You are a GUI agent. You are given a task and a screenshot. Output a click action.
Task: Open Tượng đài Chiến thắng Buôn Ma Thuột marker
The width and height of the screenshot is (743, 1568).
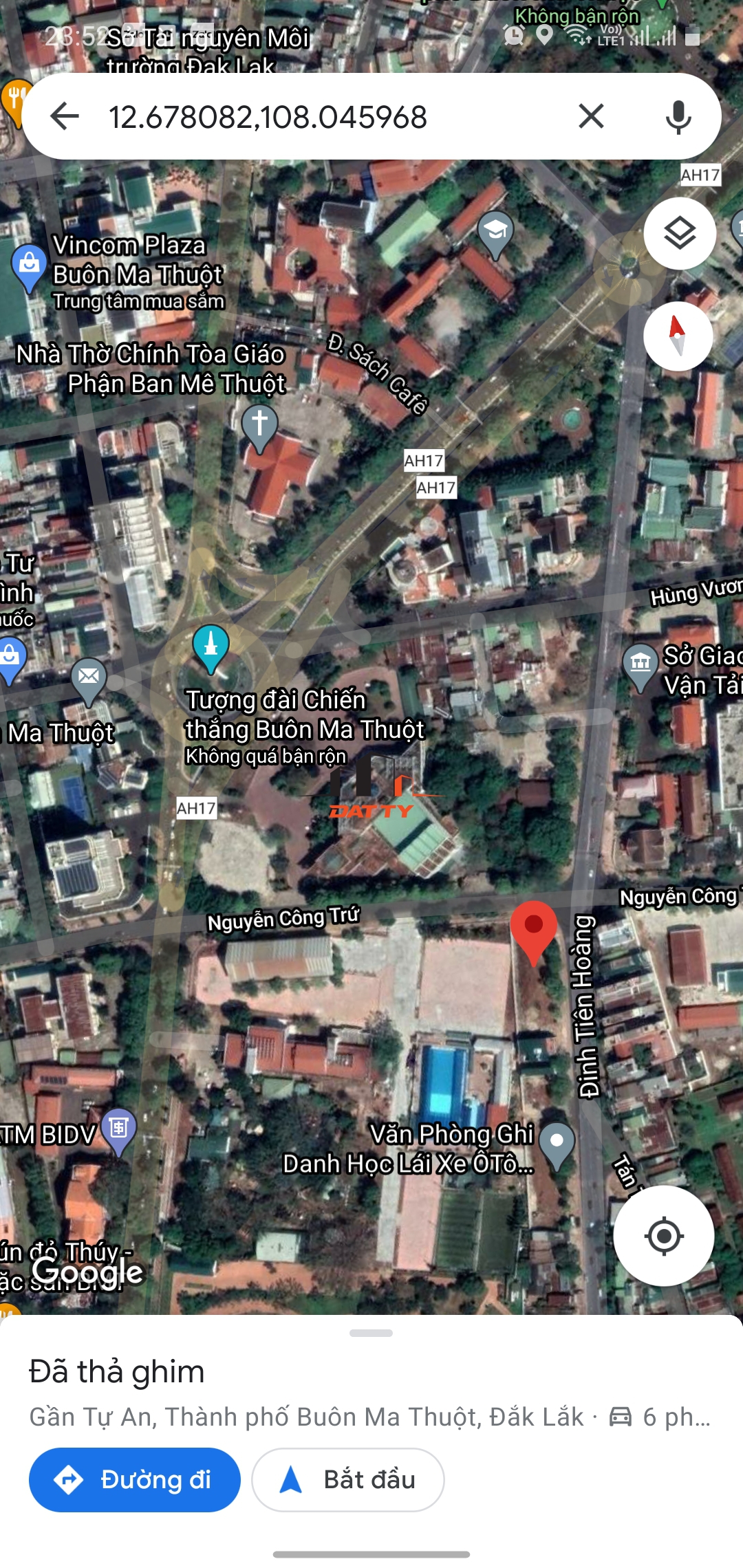[x=211, y=646]
